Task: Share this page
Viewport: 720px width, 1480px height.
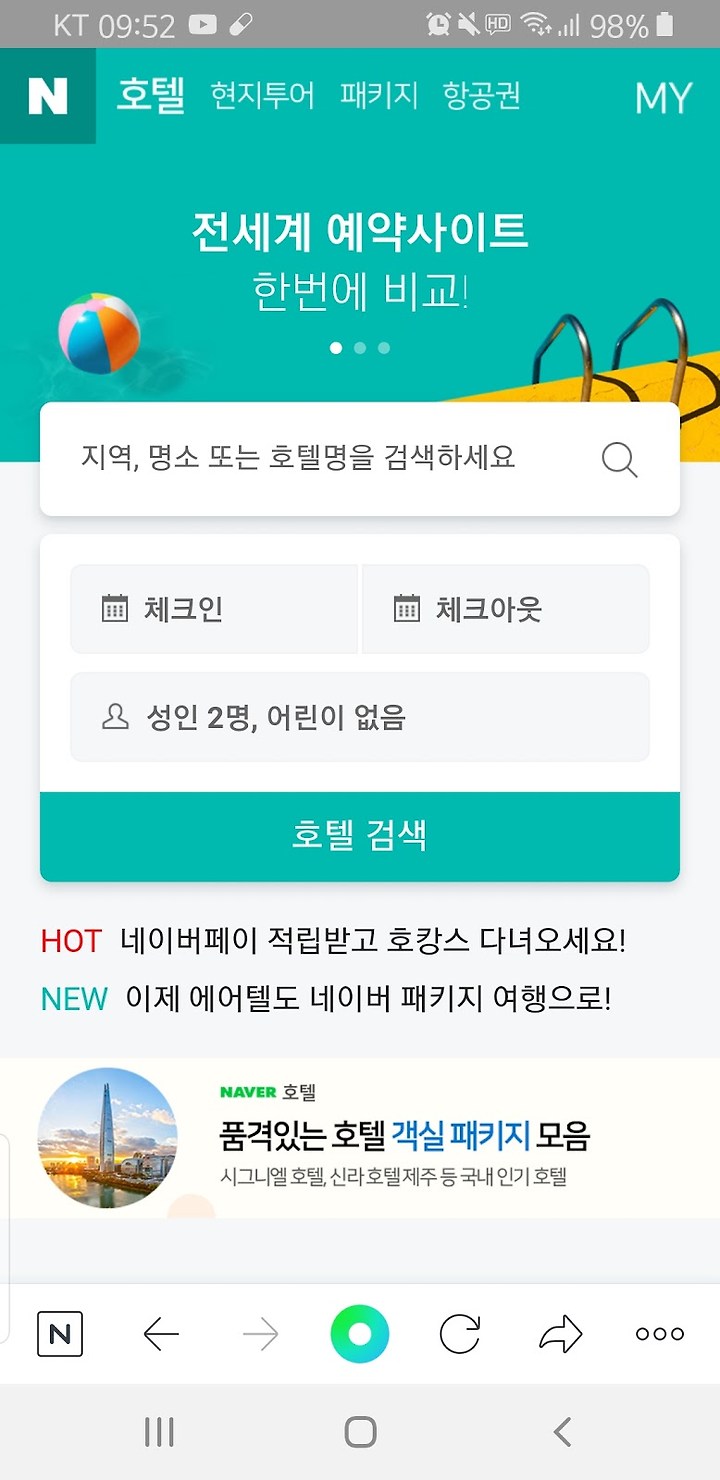Action: tap(560, 1334)
